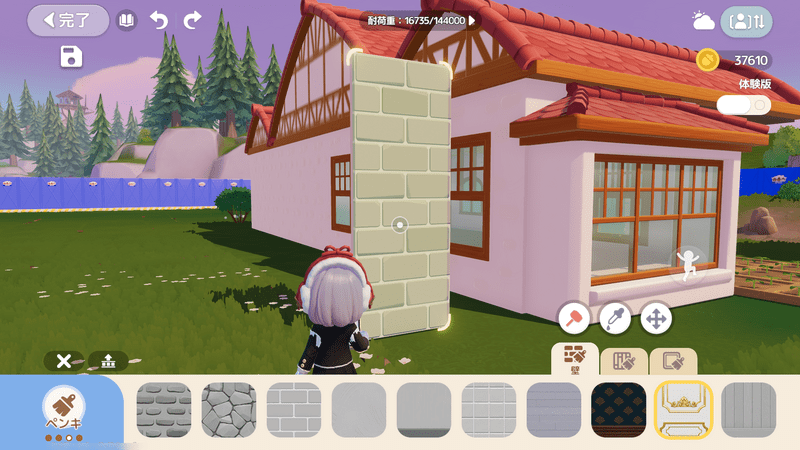800x450 pixels.
Task: Undo the last build action
Action: point(159,19)
